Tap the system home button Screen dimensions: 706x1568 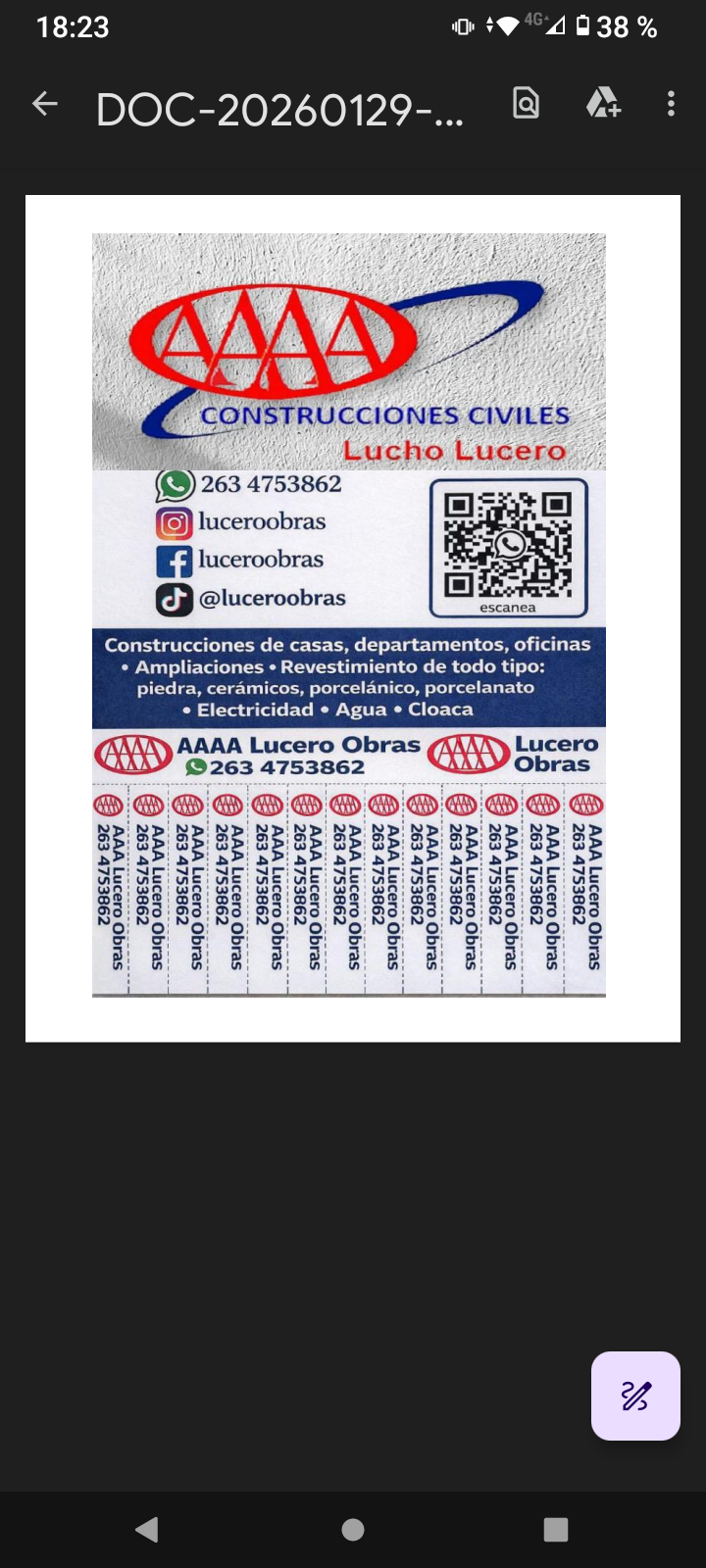coord(353,1530)
